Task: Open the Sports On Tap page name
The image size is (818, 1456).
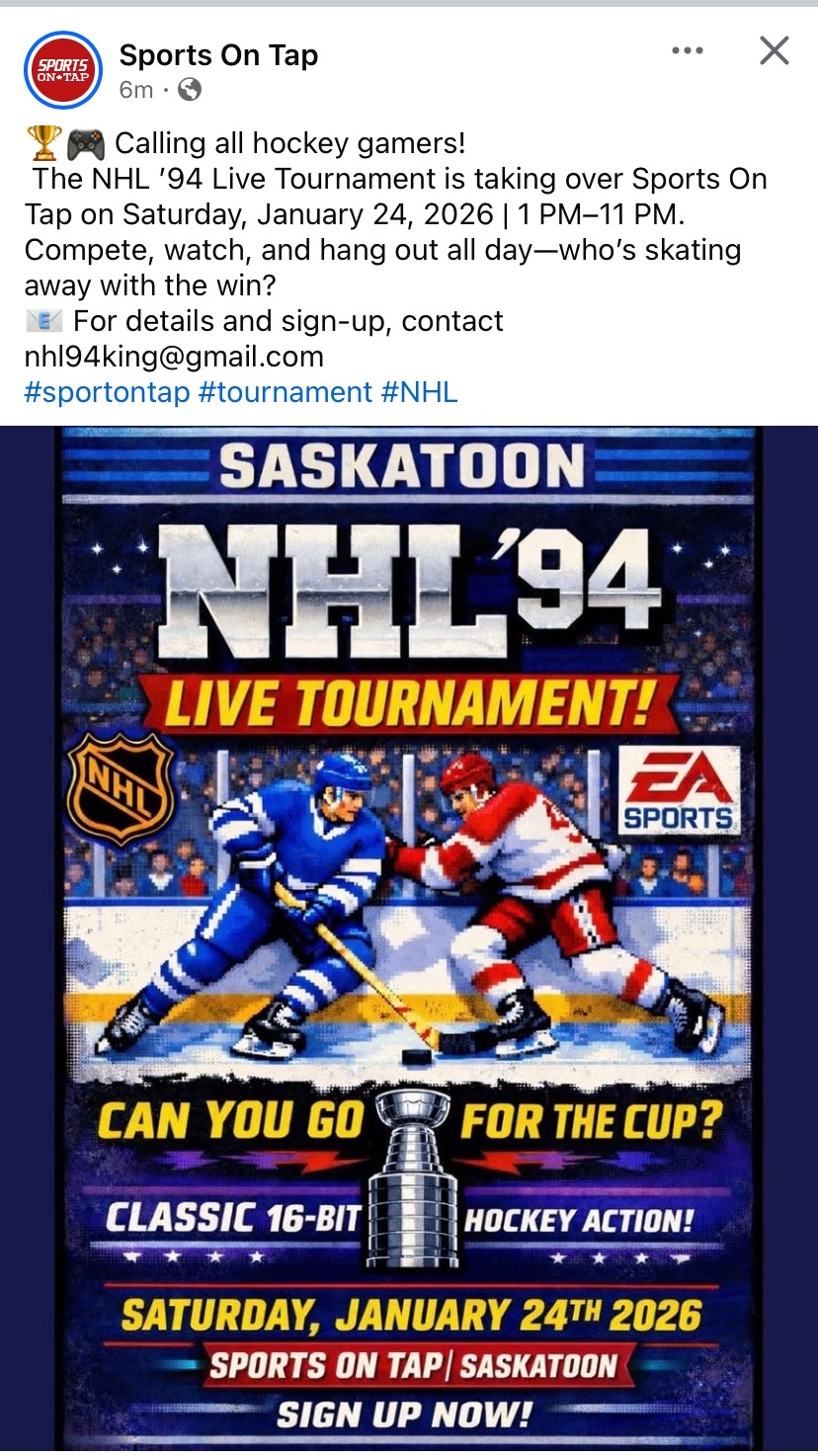Action: [x=218, y=55]
